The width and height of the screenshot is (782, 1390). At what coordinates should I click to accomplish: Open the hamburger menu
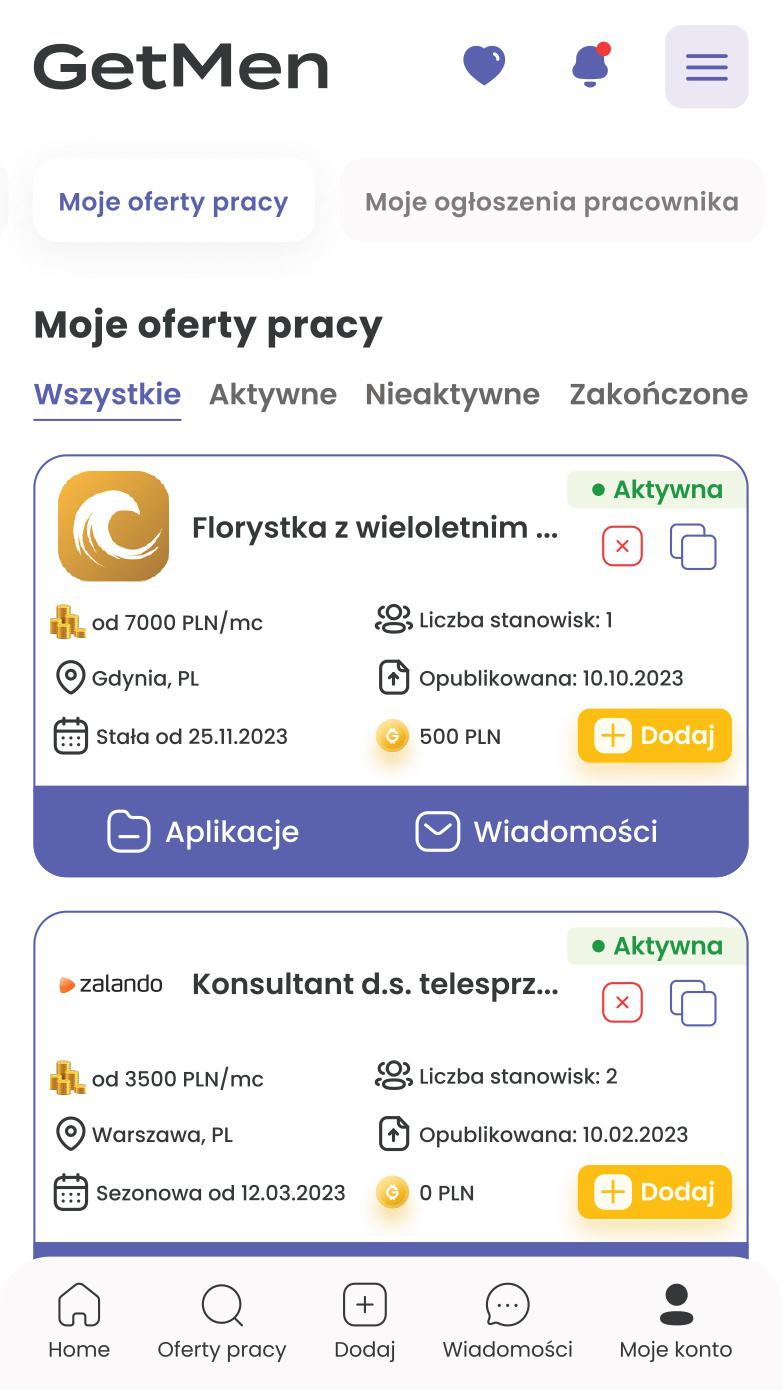[x=706, y=67]
